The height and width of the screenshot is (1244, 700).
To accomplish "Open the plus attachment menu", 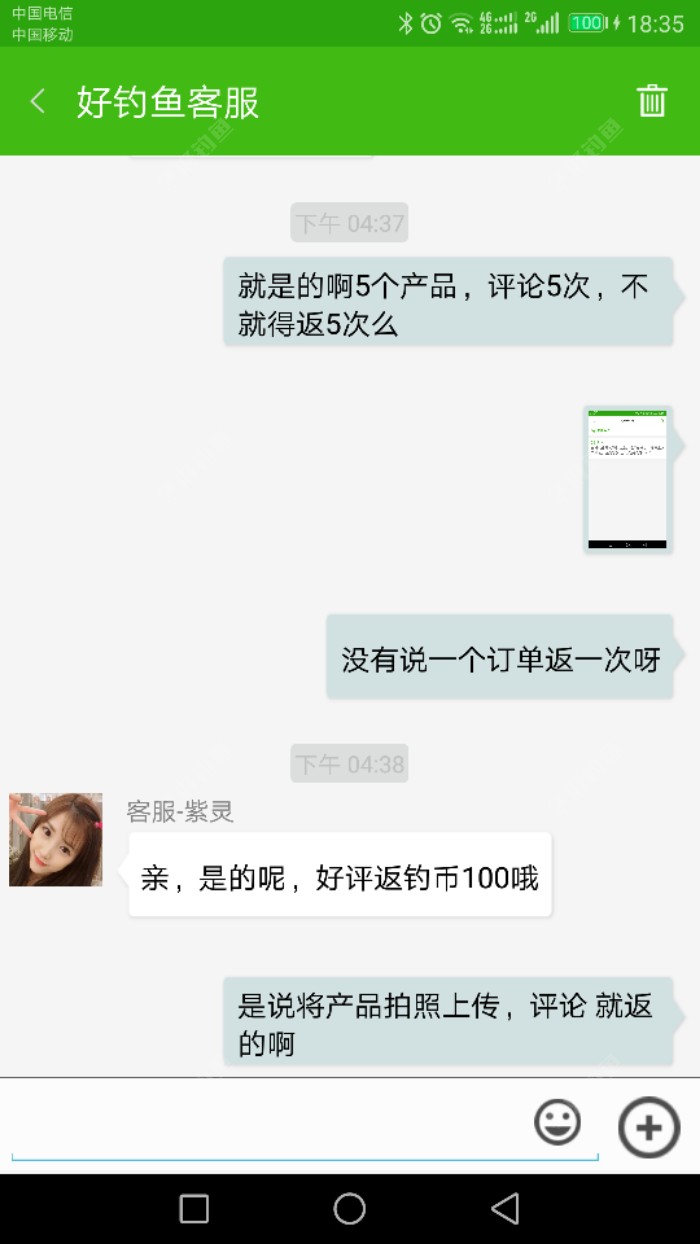I will [x=649, y=1127].
